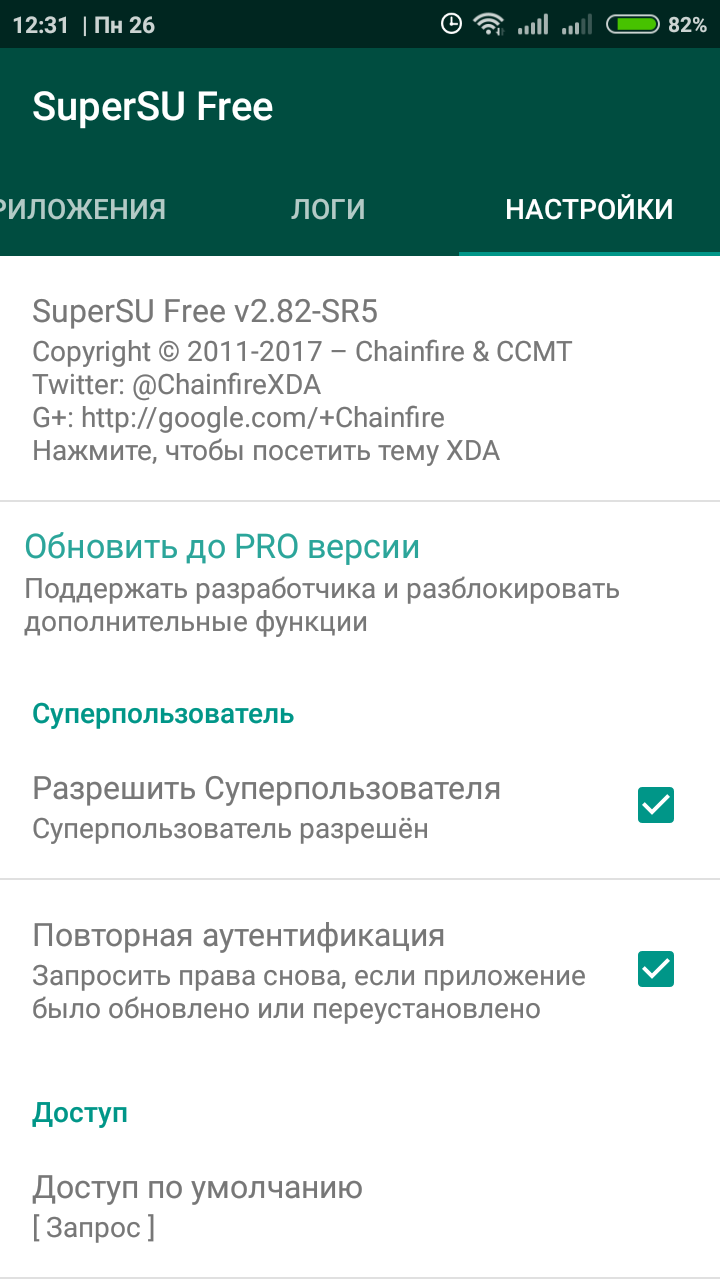720x1280 pixels.
Task: Switch to the Приложения tab
Action: pos(85,210)
